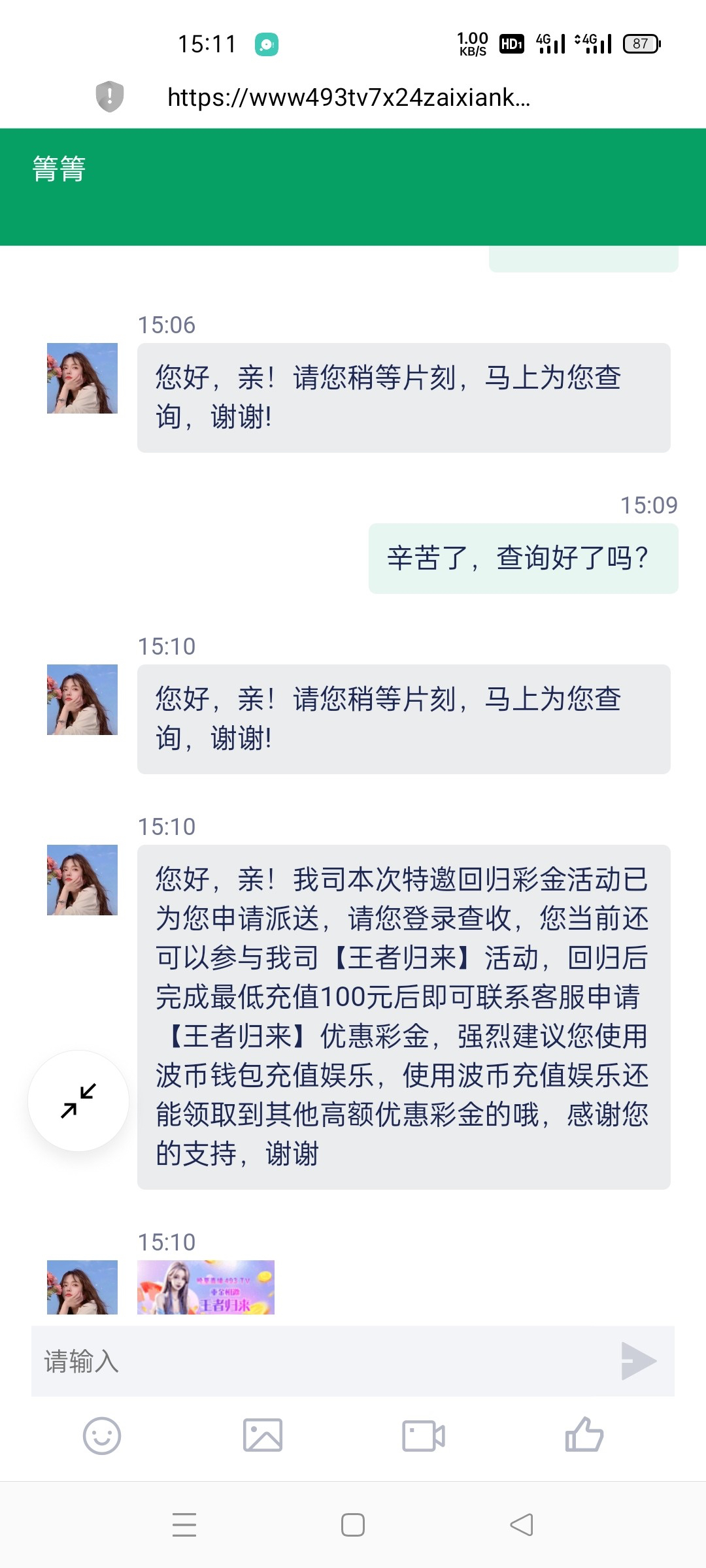Attach a video via the camera icon
Screen dimensions: 706x1568
[424, 1436]
